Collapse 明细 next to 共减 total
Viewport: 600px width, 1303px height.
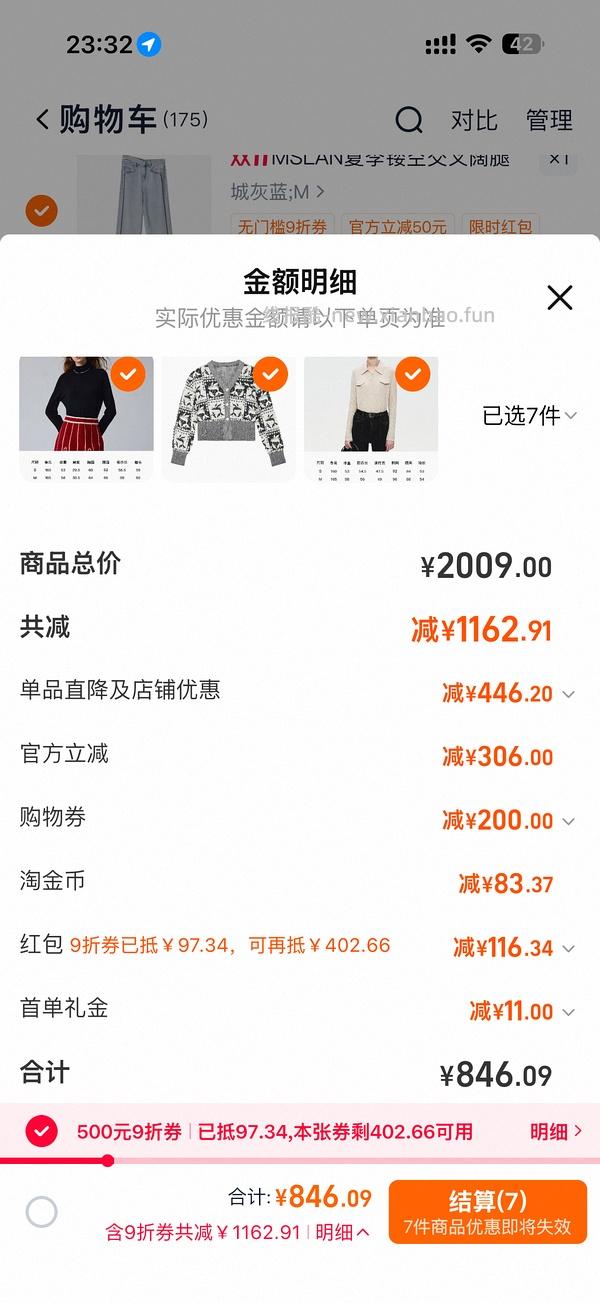point(342,1233)
